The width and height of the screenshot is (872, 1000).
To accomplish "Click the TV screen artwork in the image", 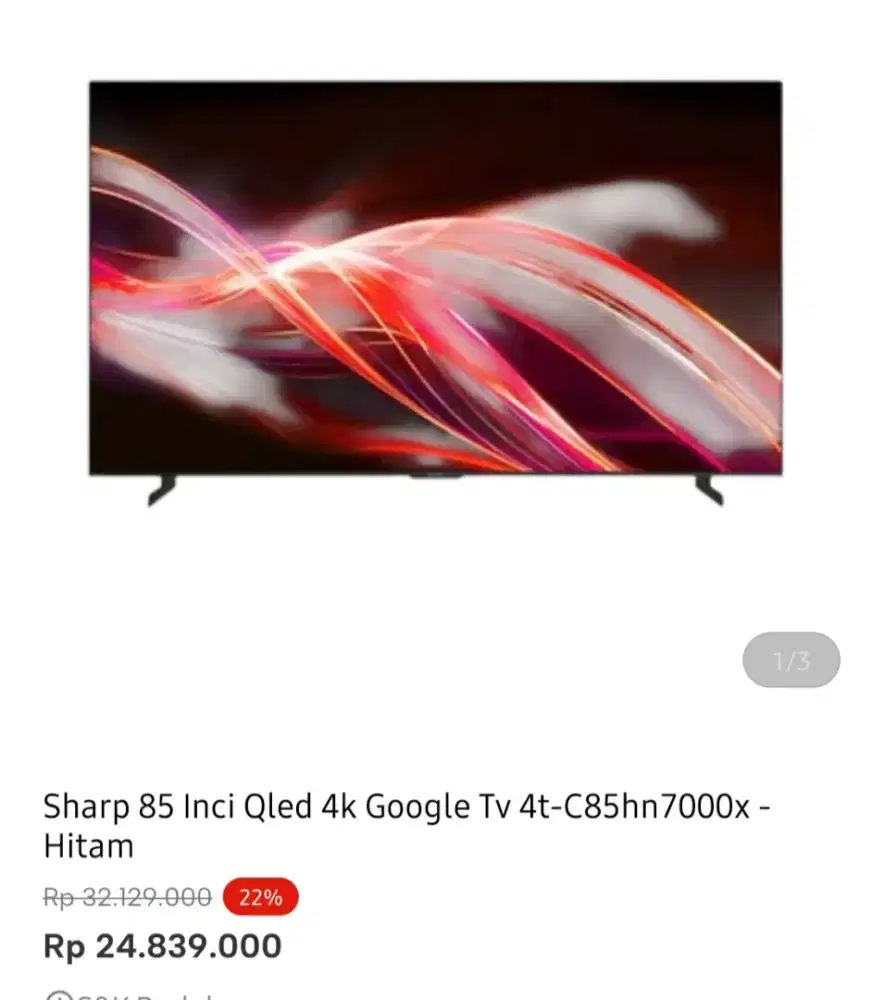I will [x=436, y=280].
